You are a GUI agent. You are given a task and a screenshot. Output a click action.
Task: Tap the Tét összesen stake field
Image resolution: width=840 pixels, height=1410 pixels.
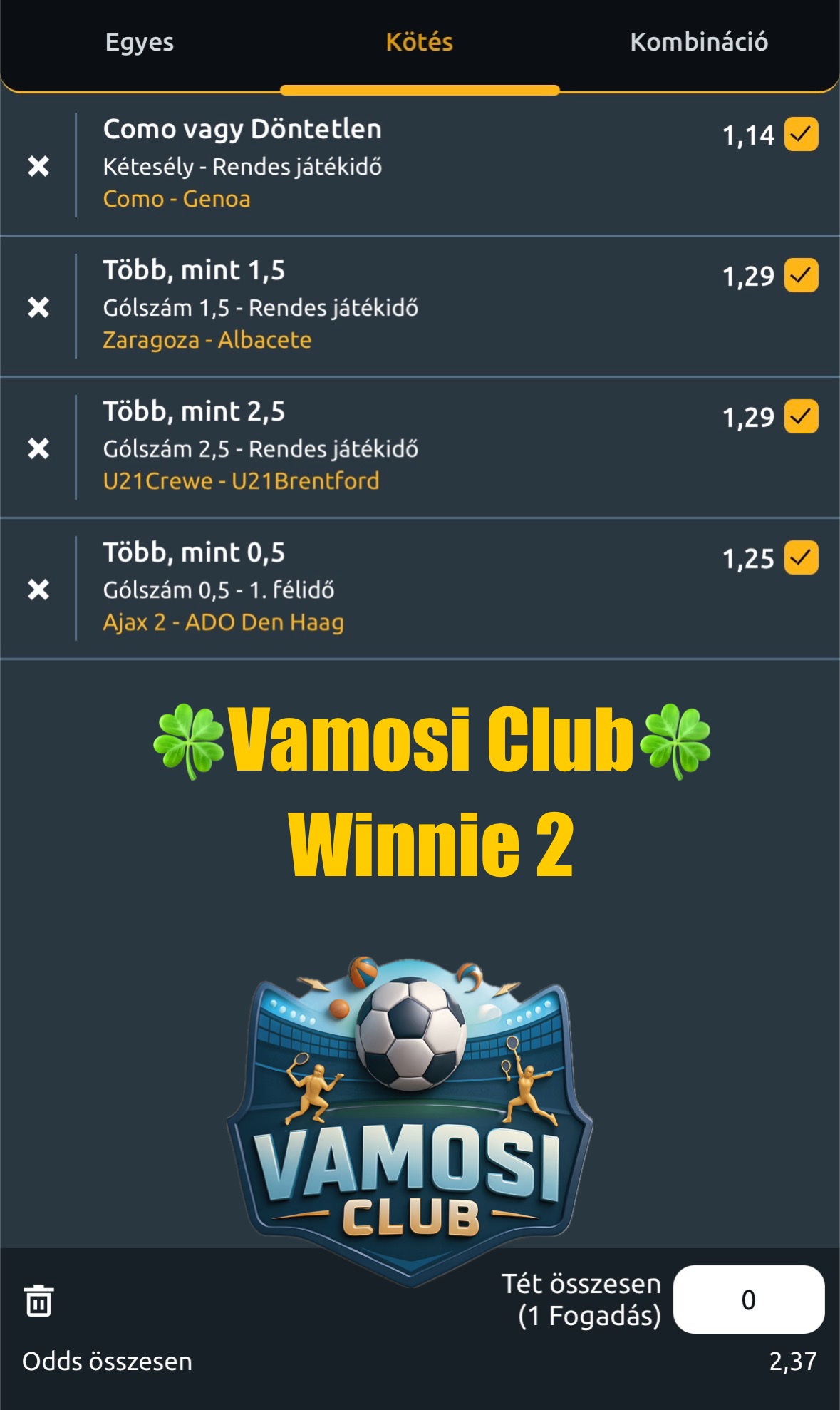[x=749, y=1300]
